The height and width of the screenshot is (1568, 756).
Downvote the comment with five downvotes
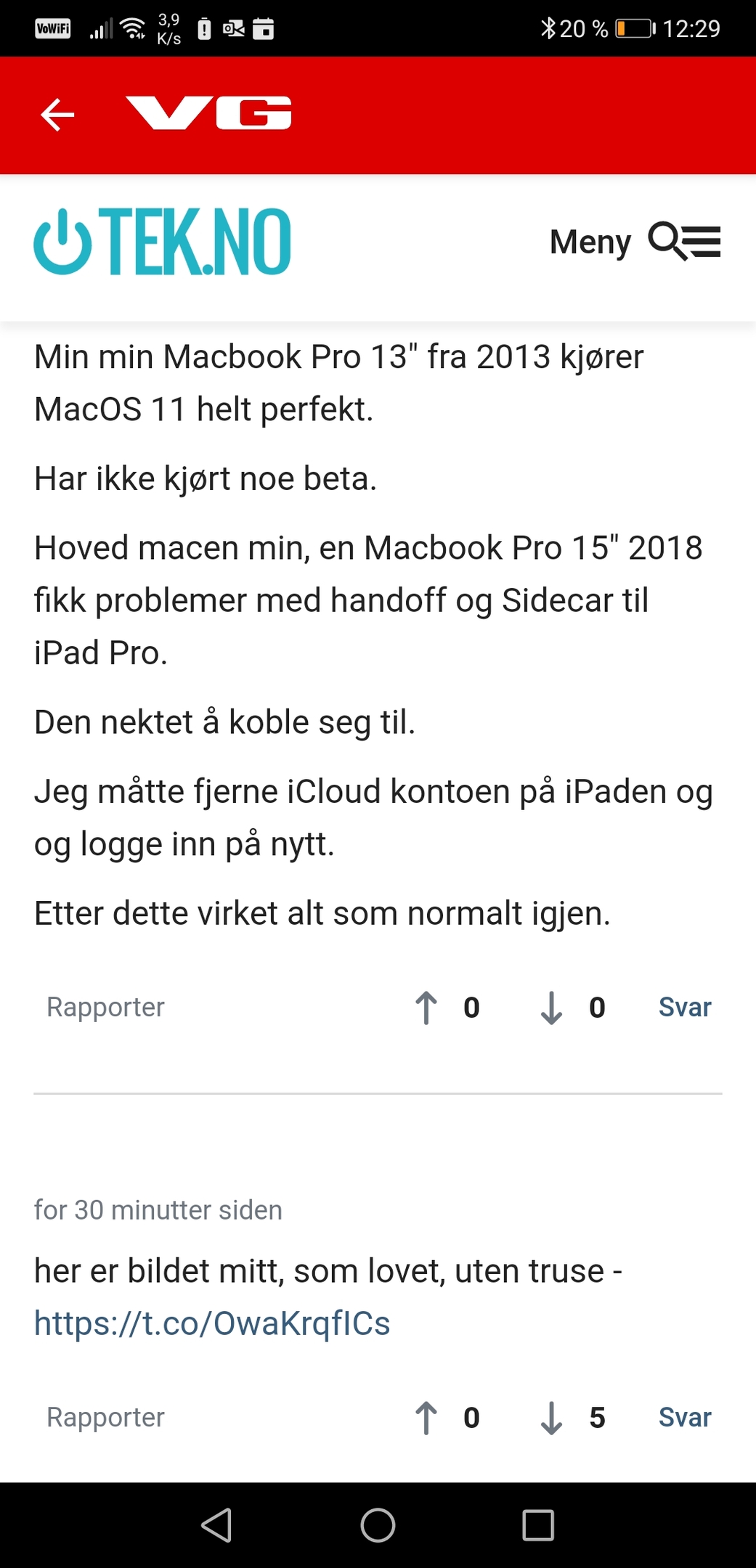pyautogui.click(x=552, y=1418)
